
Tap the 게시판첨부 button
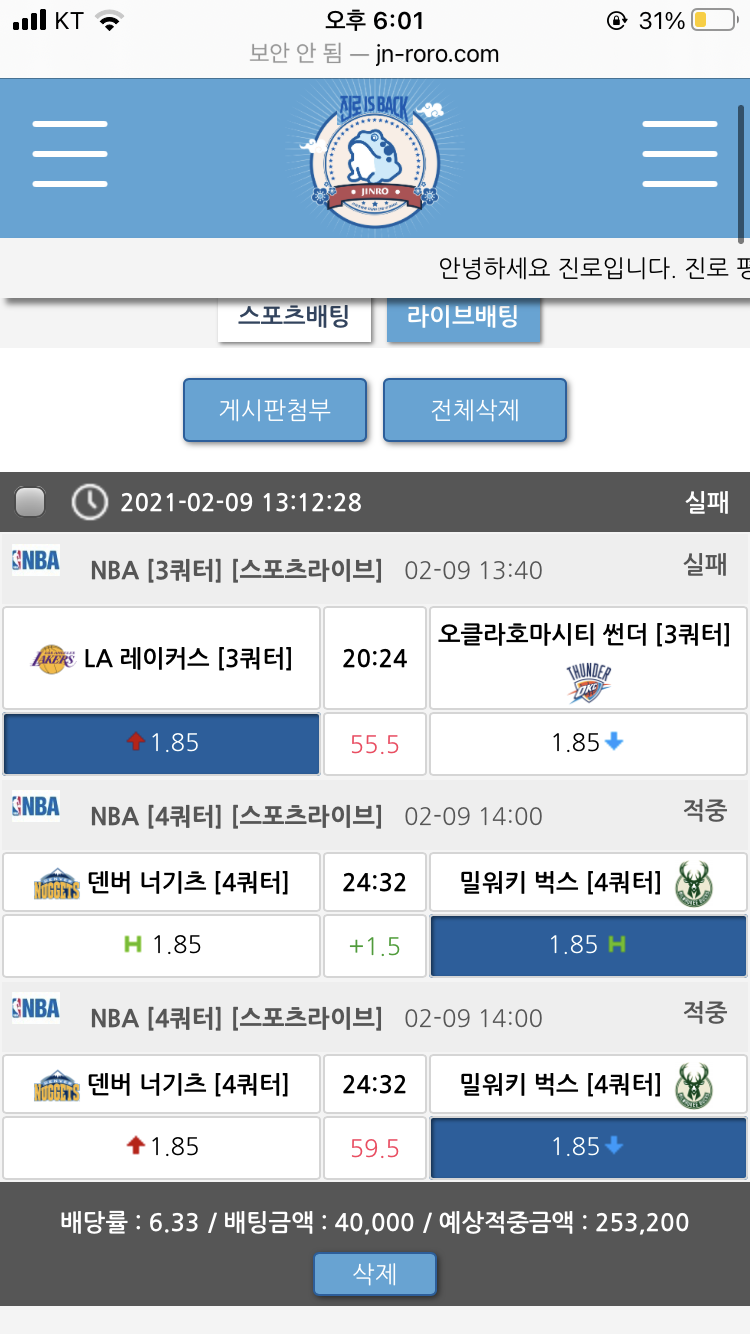(275, 410)
